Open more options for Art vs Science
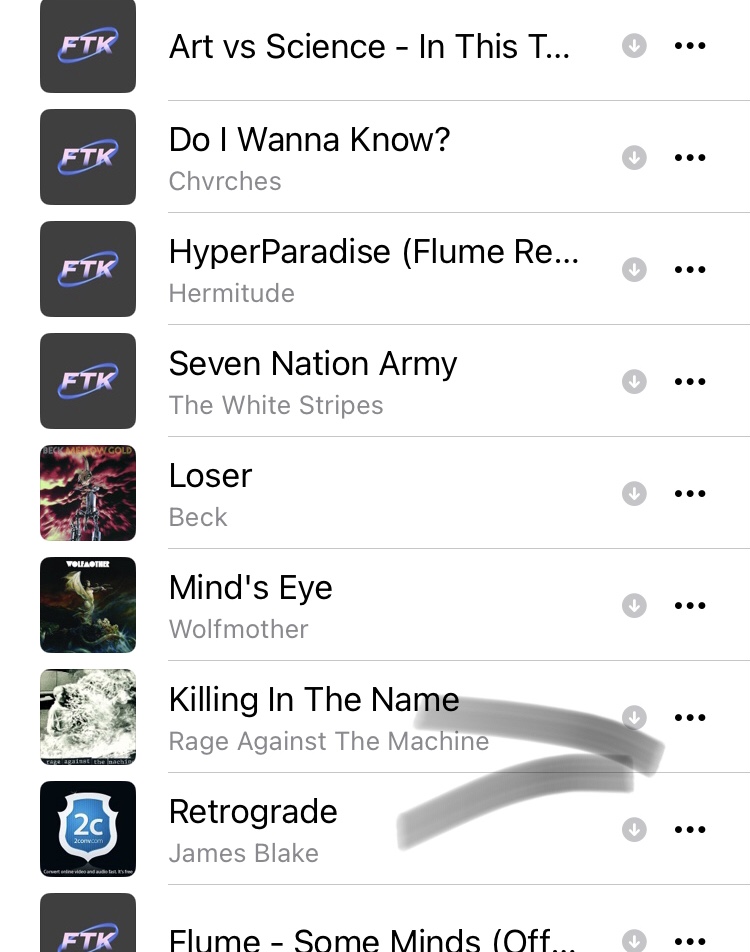 [x=690, y=46]
